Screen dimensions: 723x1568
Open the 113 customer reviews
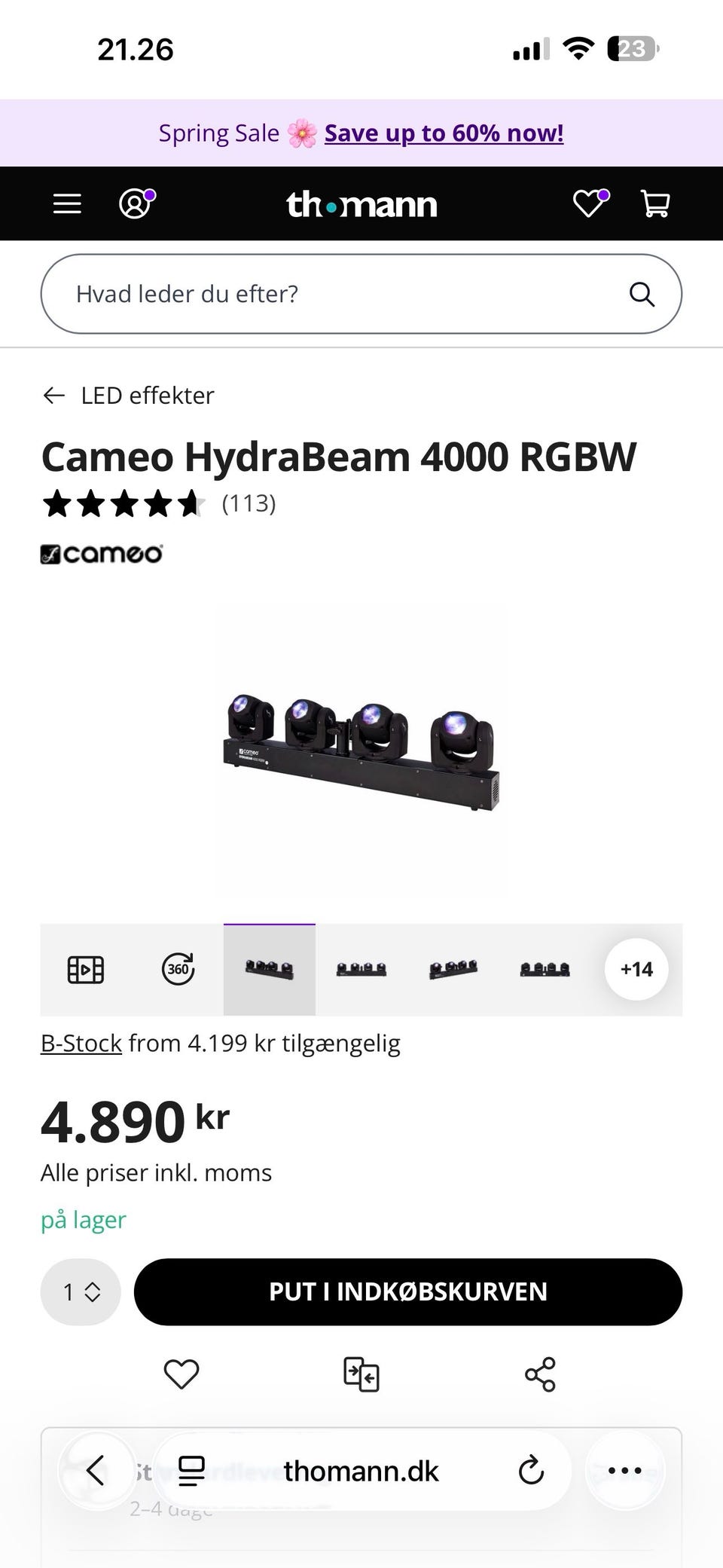pyautogui.click(x=249, y=503)
